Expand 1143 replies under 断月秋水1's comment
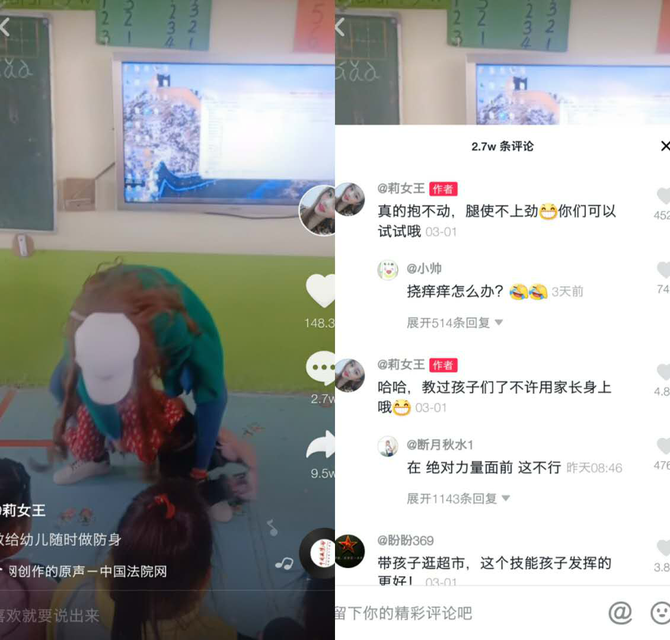 tap(458, 498)
